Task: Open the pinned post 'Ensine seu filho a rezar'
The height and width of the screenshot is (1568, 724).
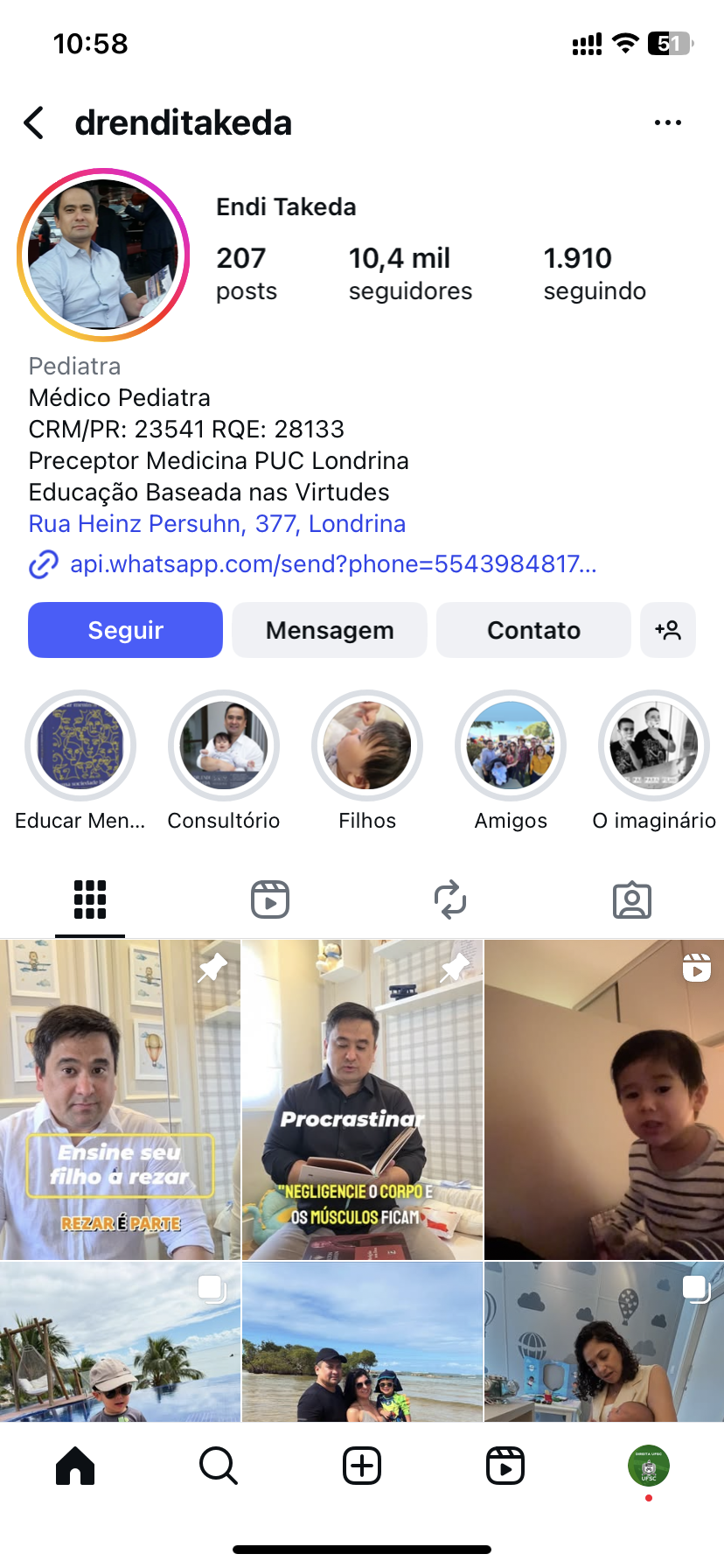Action: [x=120, y=1100]
